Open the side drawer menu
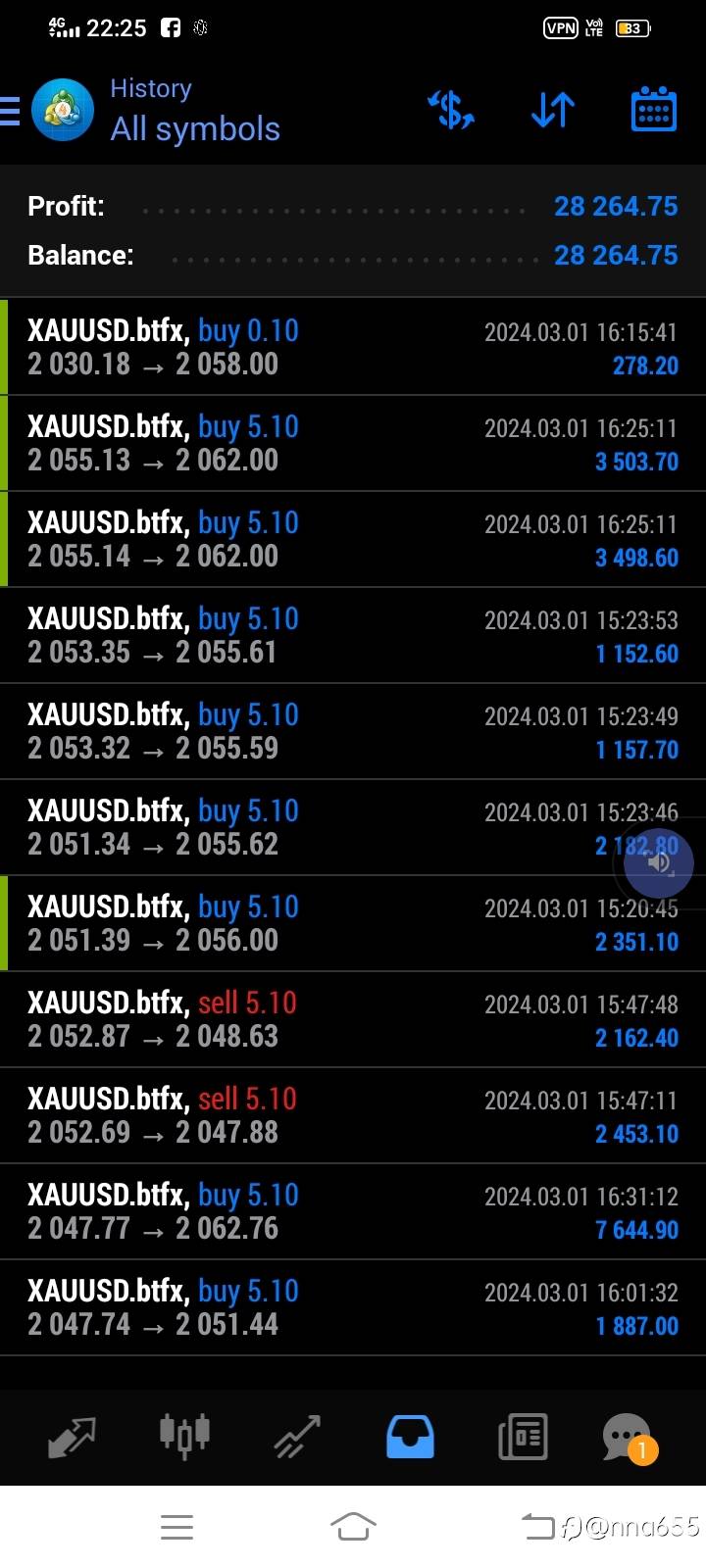706x1568 pixels. [12, 112]
